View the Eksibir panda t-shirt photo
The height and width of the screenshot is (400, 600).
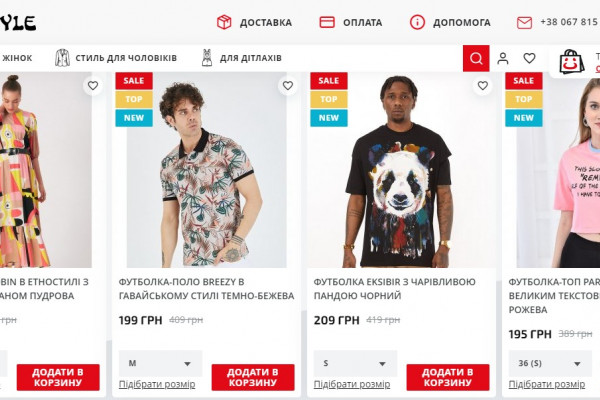coord(400,170)
